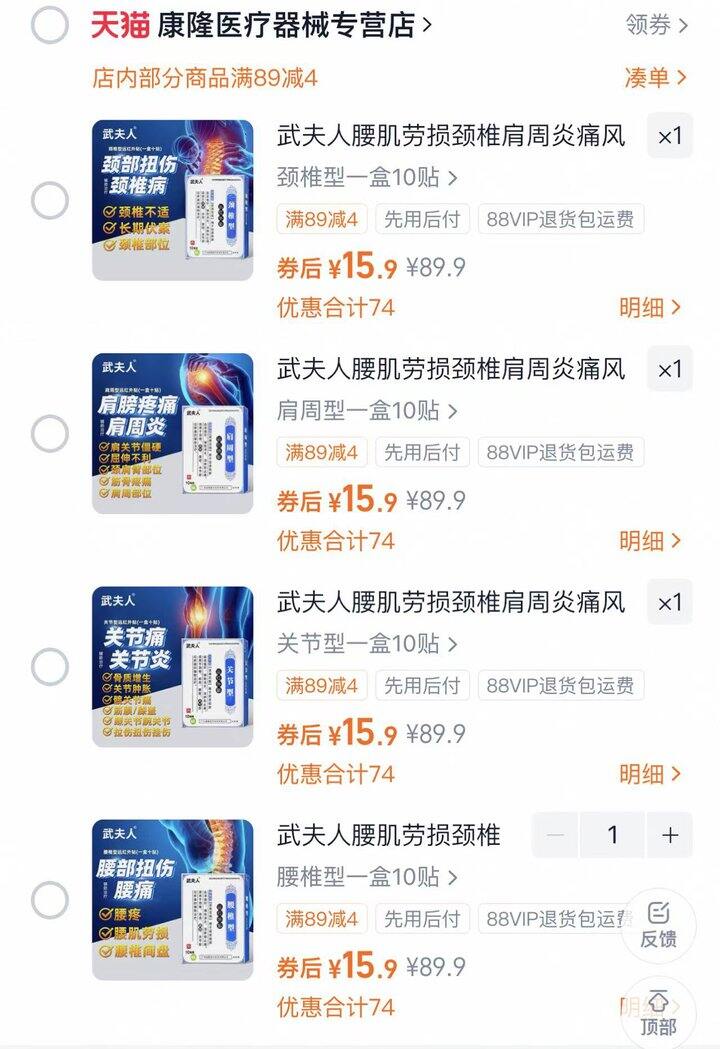Open the 反馈 feedback button
Image resolution: width=720 pixels, height=1049 pixels.
[x=658, y=924]
